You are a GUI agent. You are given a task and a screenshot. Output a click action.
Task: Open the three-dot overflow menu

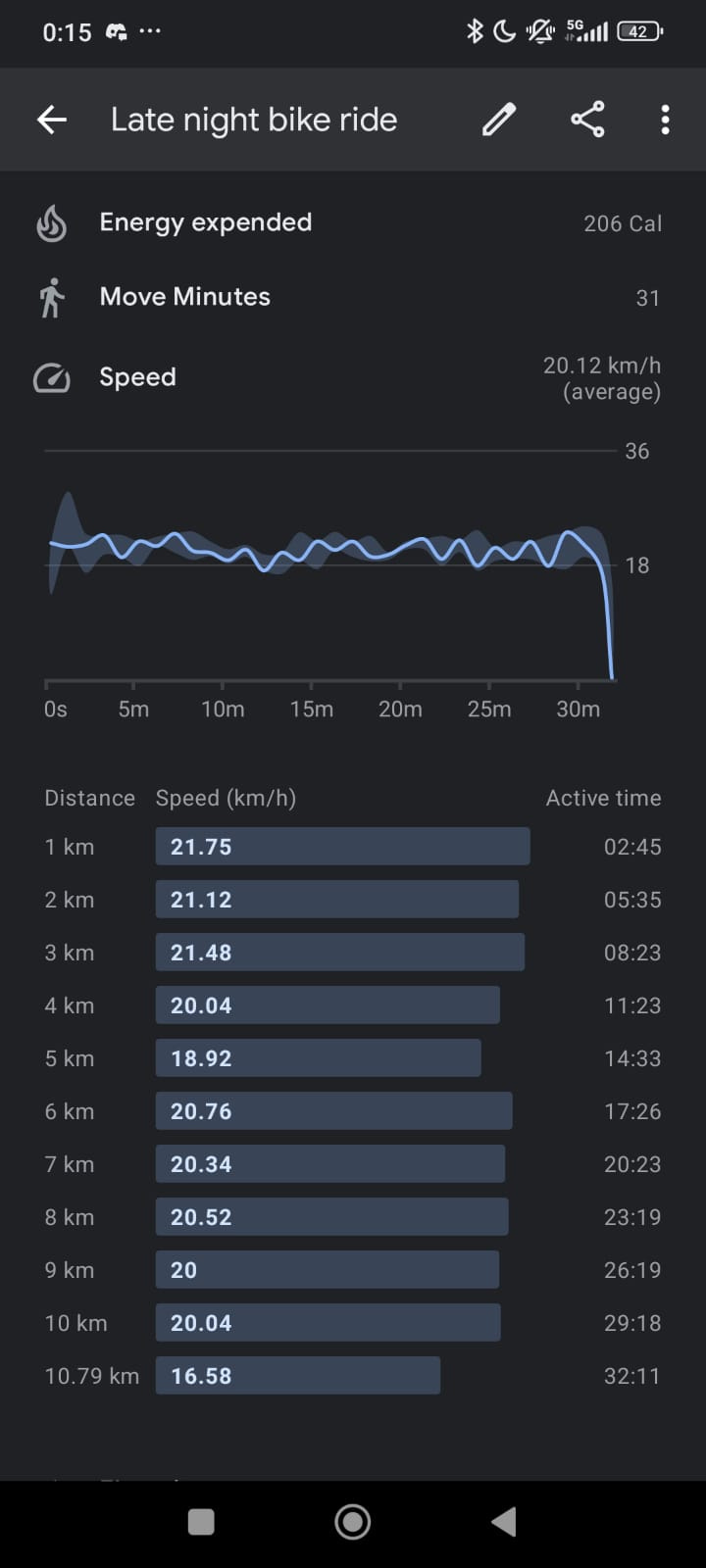coord(665,120)
